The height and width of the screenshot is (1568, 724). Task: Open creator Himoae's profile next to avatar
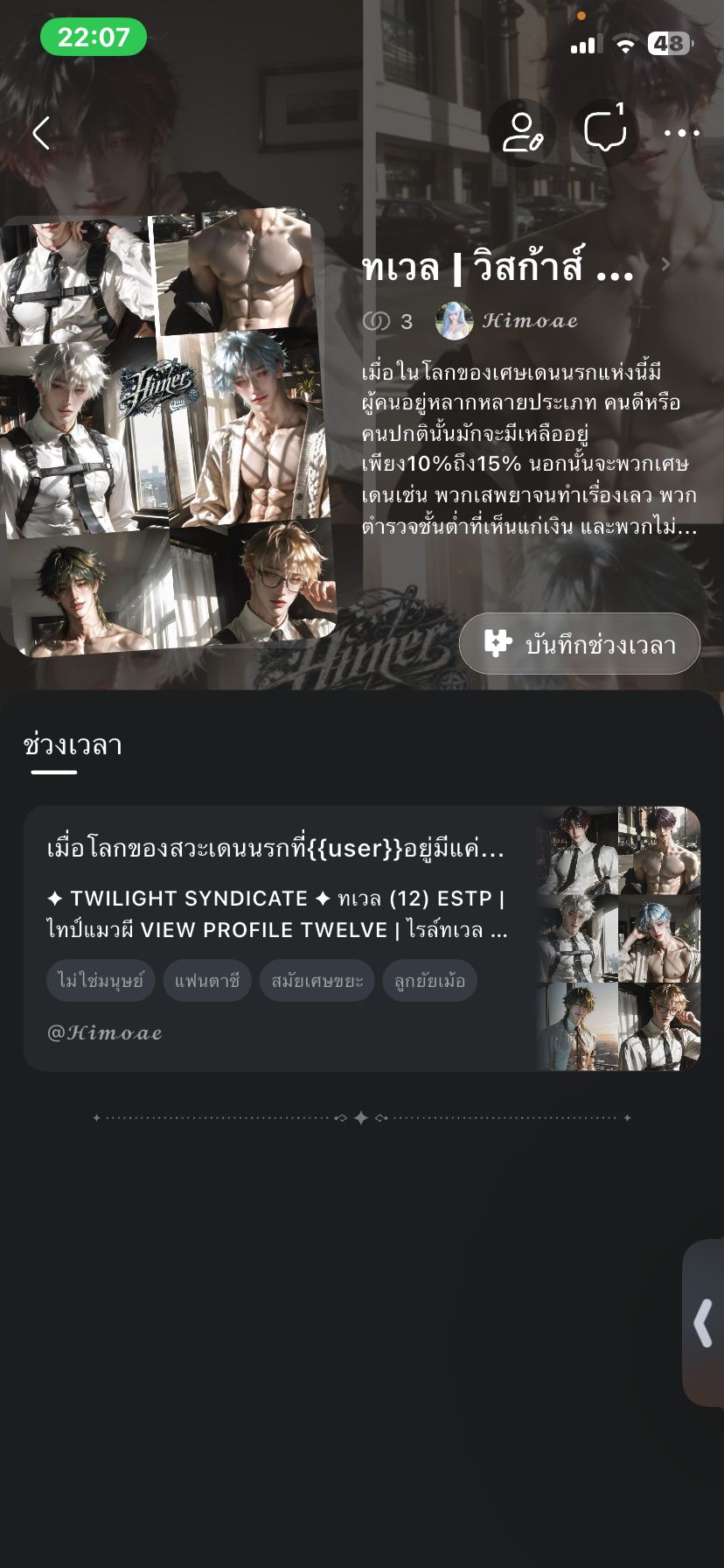[530, 321]
